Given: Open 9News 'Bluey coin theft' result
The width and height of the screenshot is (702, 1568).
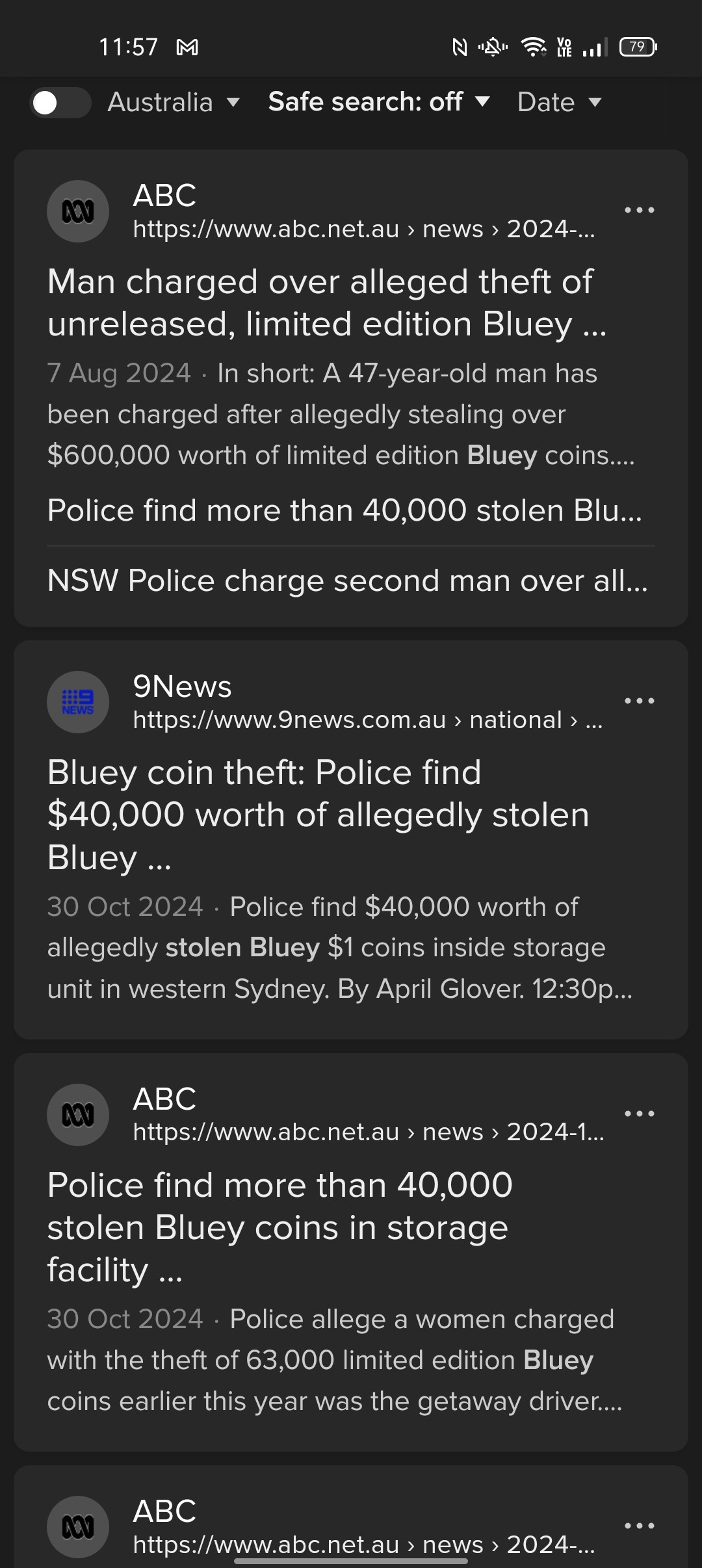Looking at the screenshot, I should click(318, 815).
